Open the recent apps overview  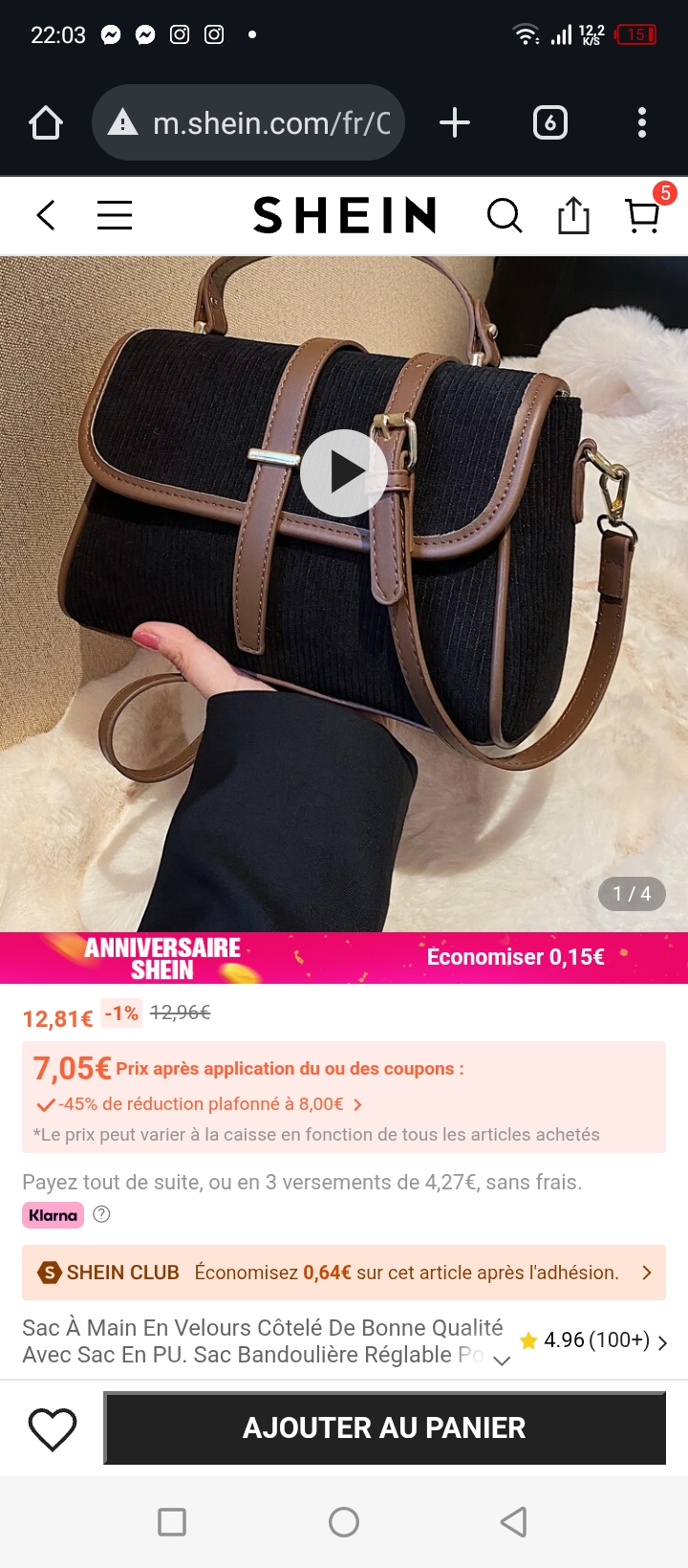click(172, 1522)
